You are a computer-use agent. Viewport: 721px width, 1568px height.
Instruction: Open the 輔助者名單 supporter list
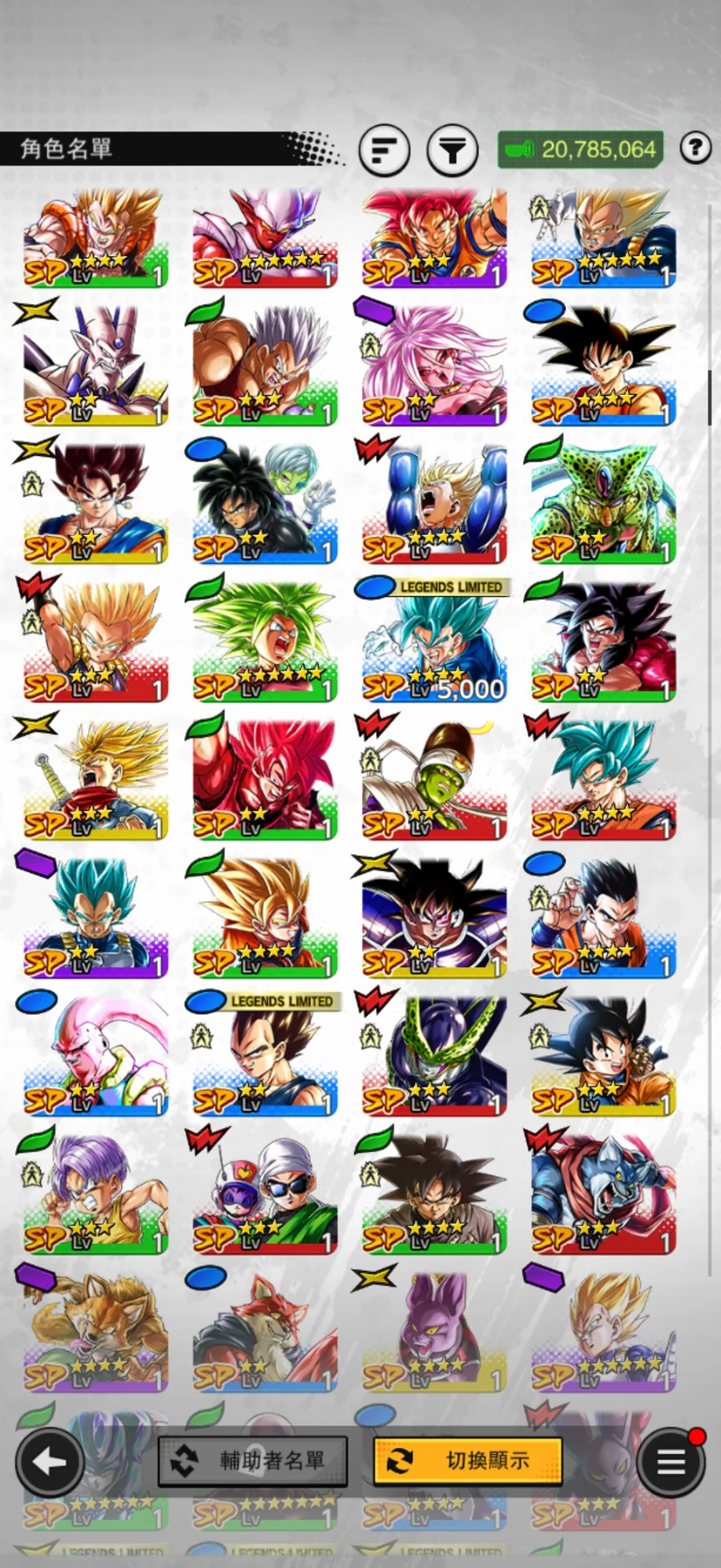click(x=253, y=1461)
